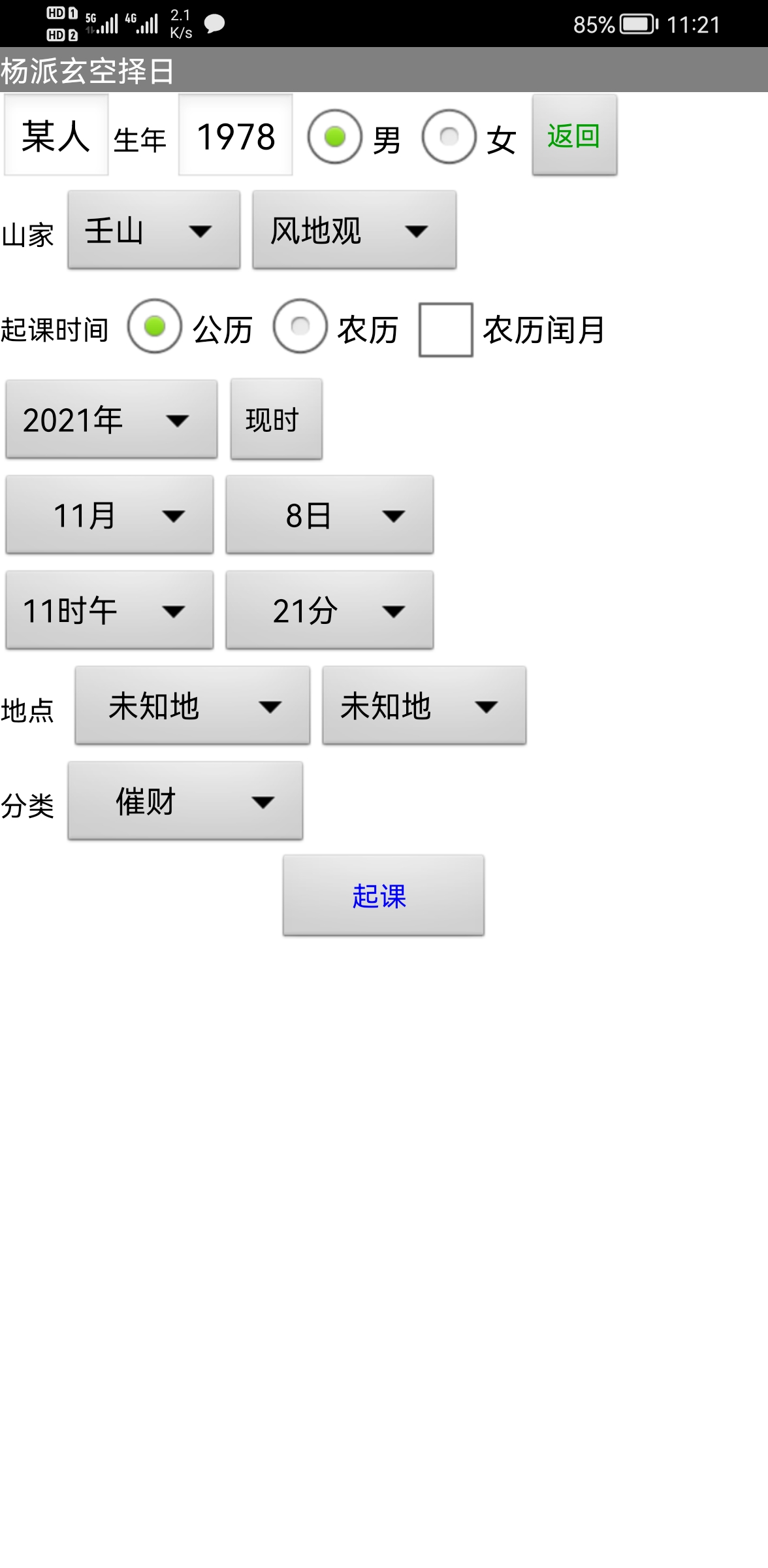Viewport: 768px width, 1568px height.
Task: Open the 风地观 hexagram dropdown
Action: tap(354, 230)
